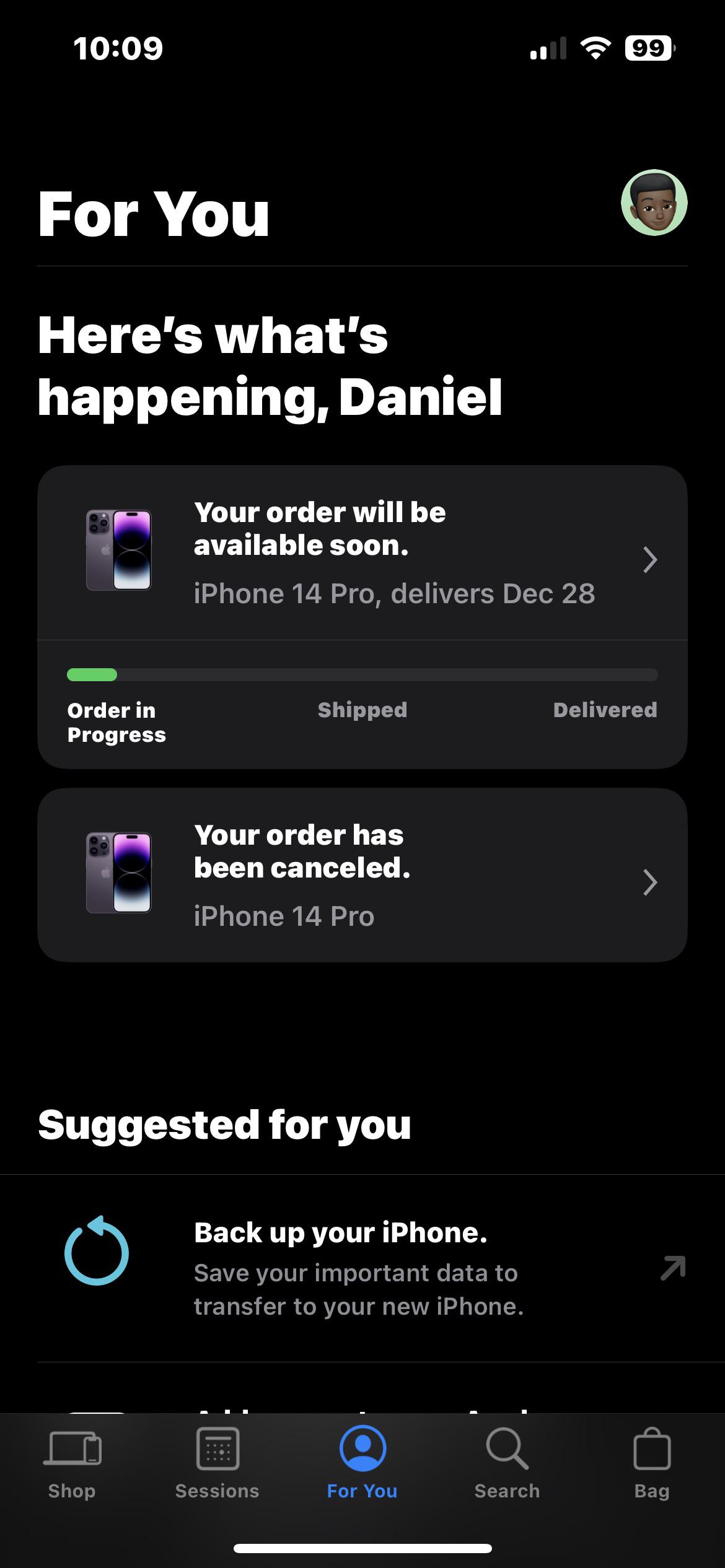The image size is (725, 1568).
Task: Open the Search tab
Action: pyautogui.click(x=507, y=1463)
